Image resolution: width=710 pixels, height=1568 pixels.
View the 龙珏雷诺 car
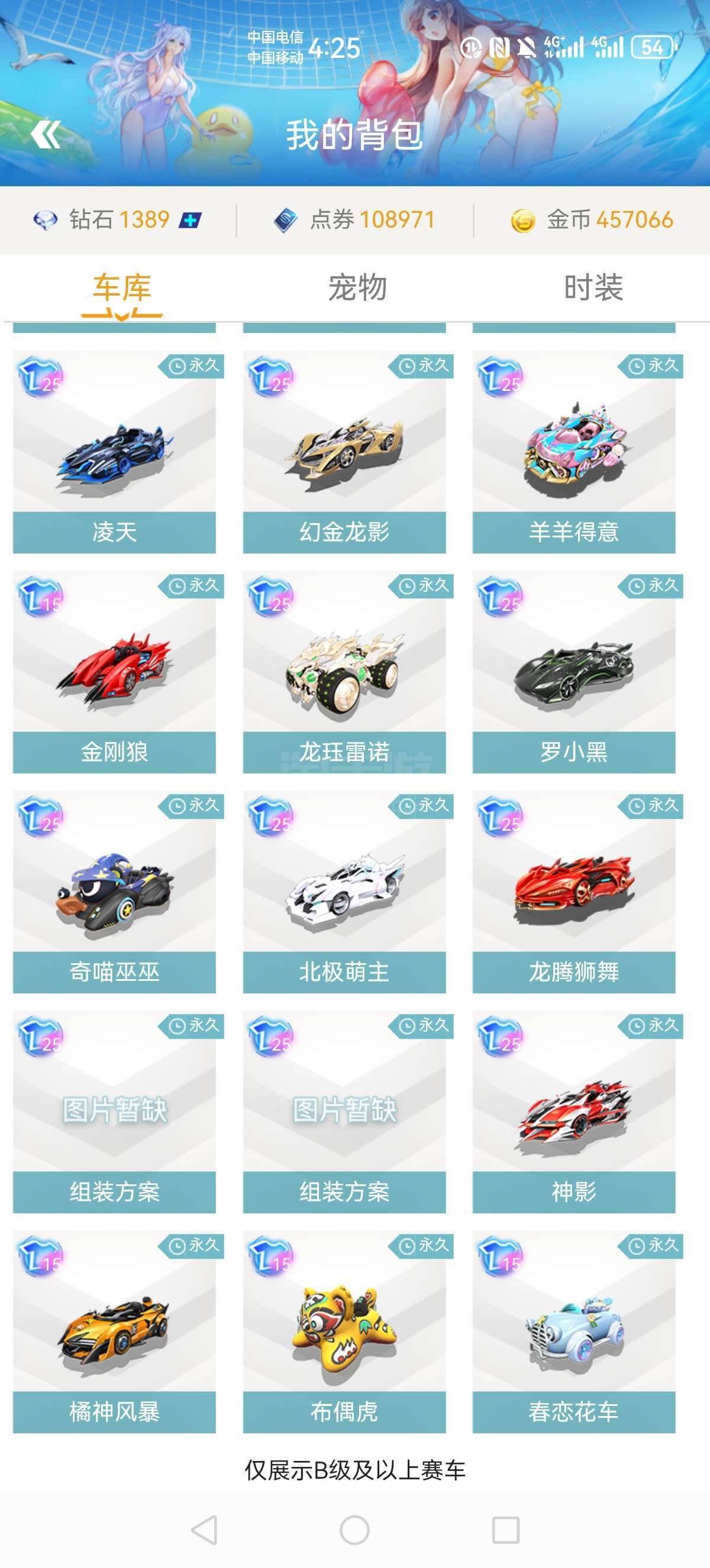click(x=344, y=672)
